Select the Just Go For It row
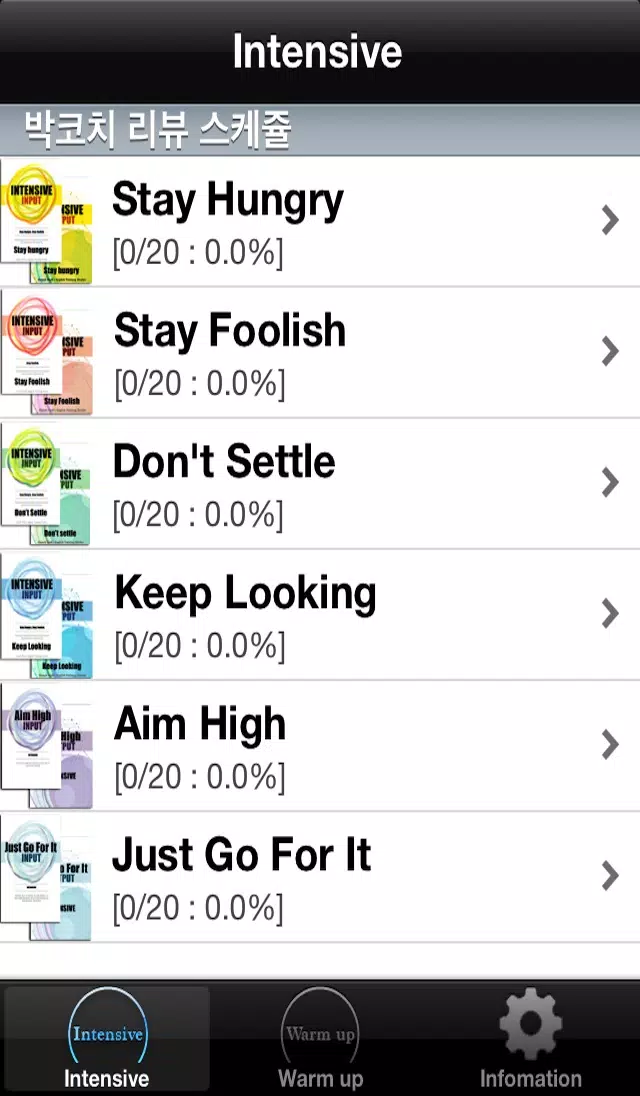Image resolution: width=640 pixels, height=1096 pixels. [320, 877]
